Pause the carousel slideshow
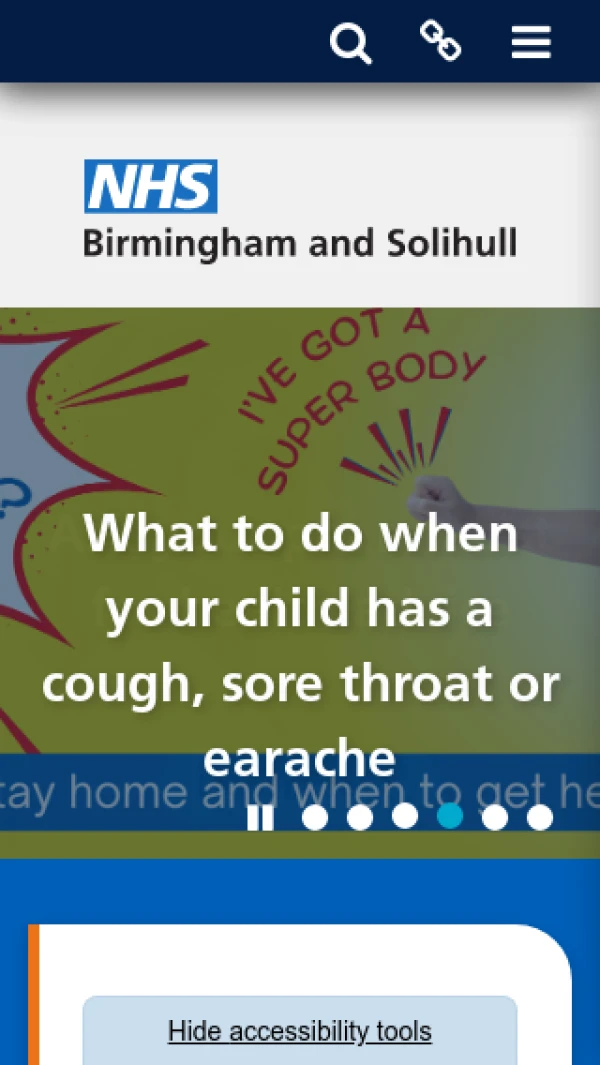 coord(260,818)
